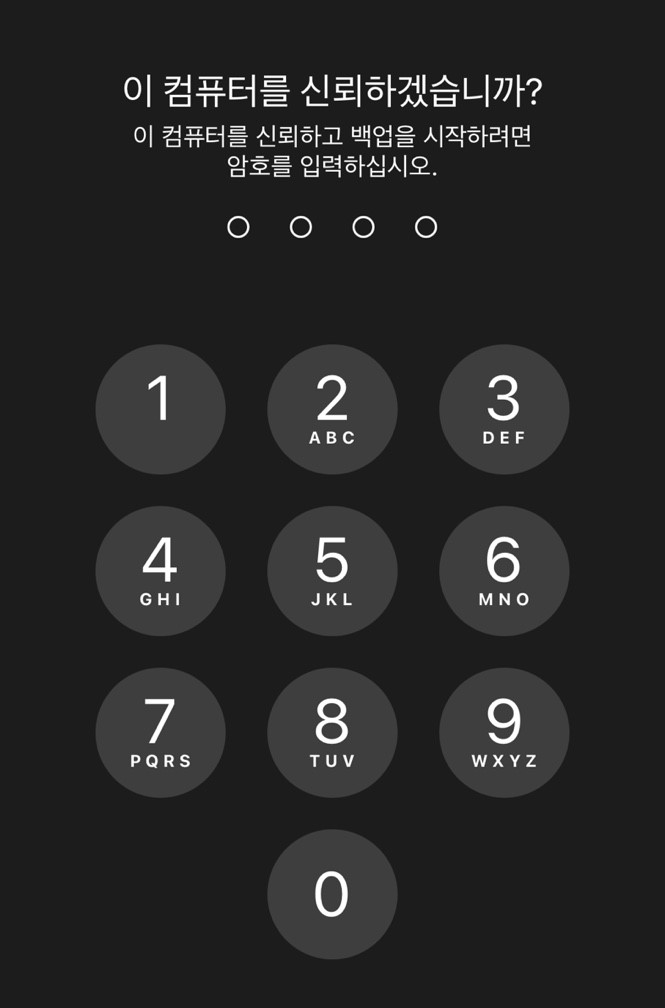Image resolution: width=665 pixels, height=1008 pixels.
Task: Hit the 6 MNO key
Action: (504, 571)
